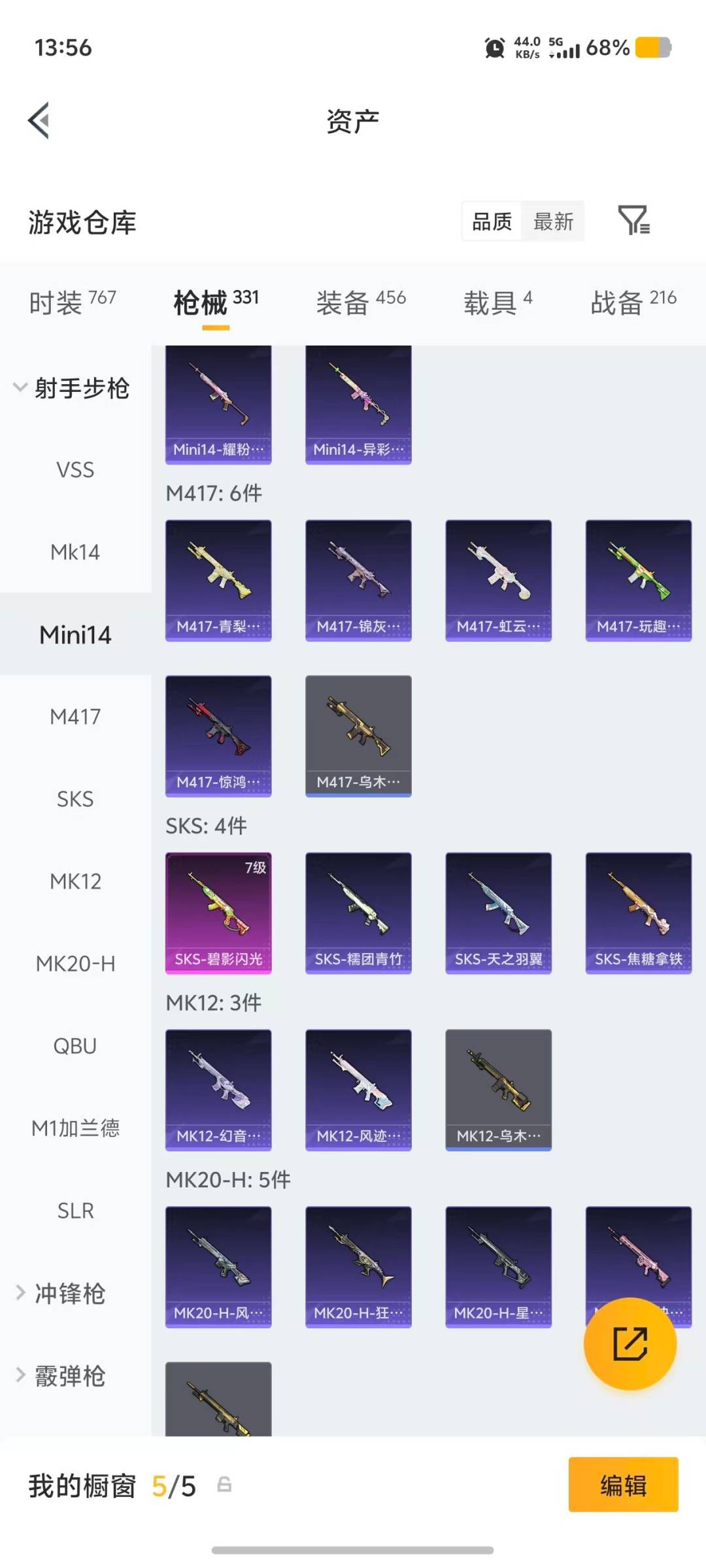
Task: Switch to the 装备 tab
Action: 361,302
